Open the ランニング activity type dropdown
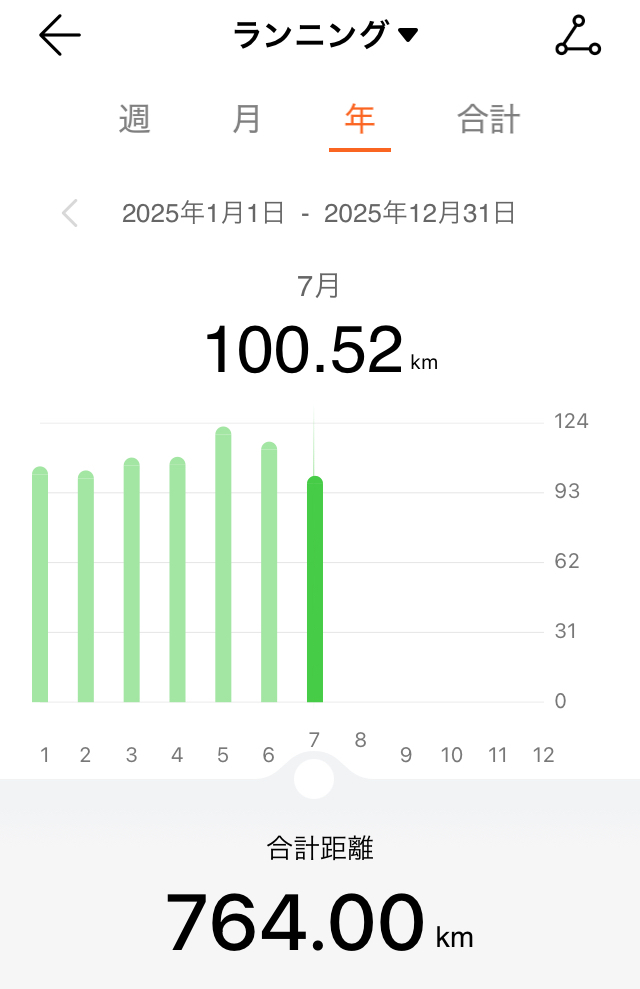The width and height of the screenshot is (640, 989). 325,36
